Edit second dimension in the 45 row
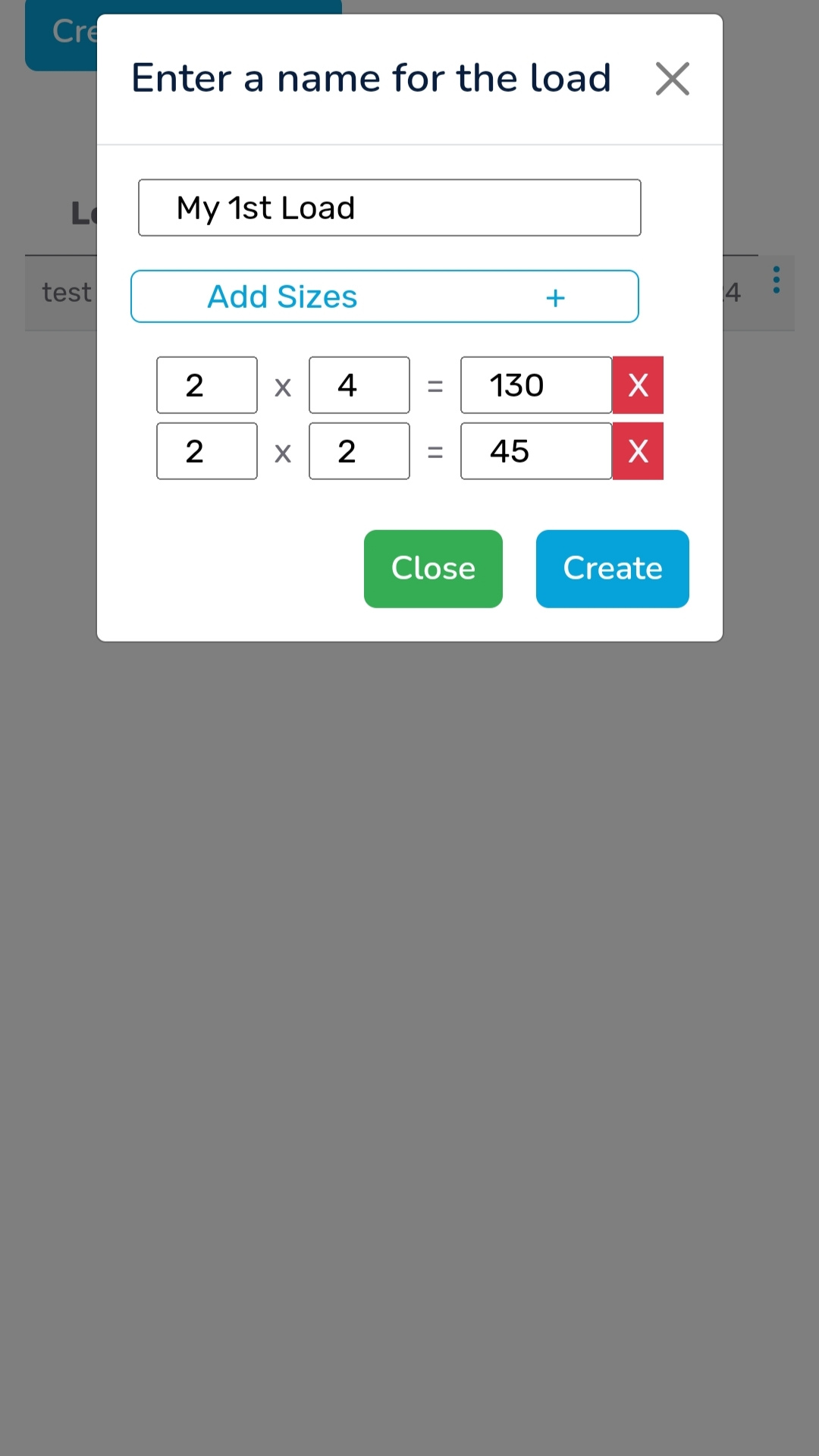This screenshot has height=1456, width=819. [359, 451]
